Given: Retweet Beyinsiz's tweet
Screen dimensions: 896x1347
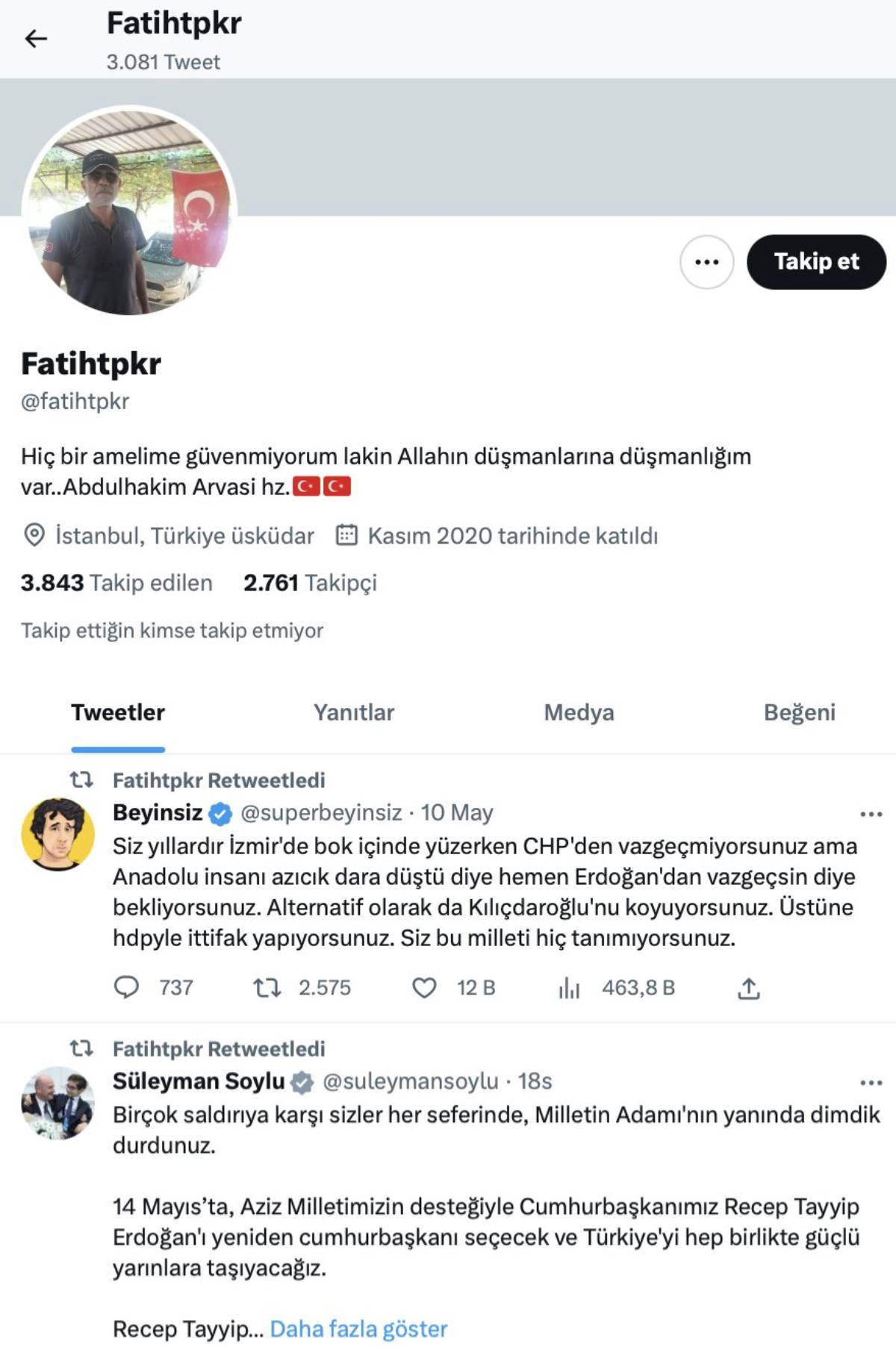Looking at the screenshot, I should tap(267, 988).
